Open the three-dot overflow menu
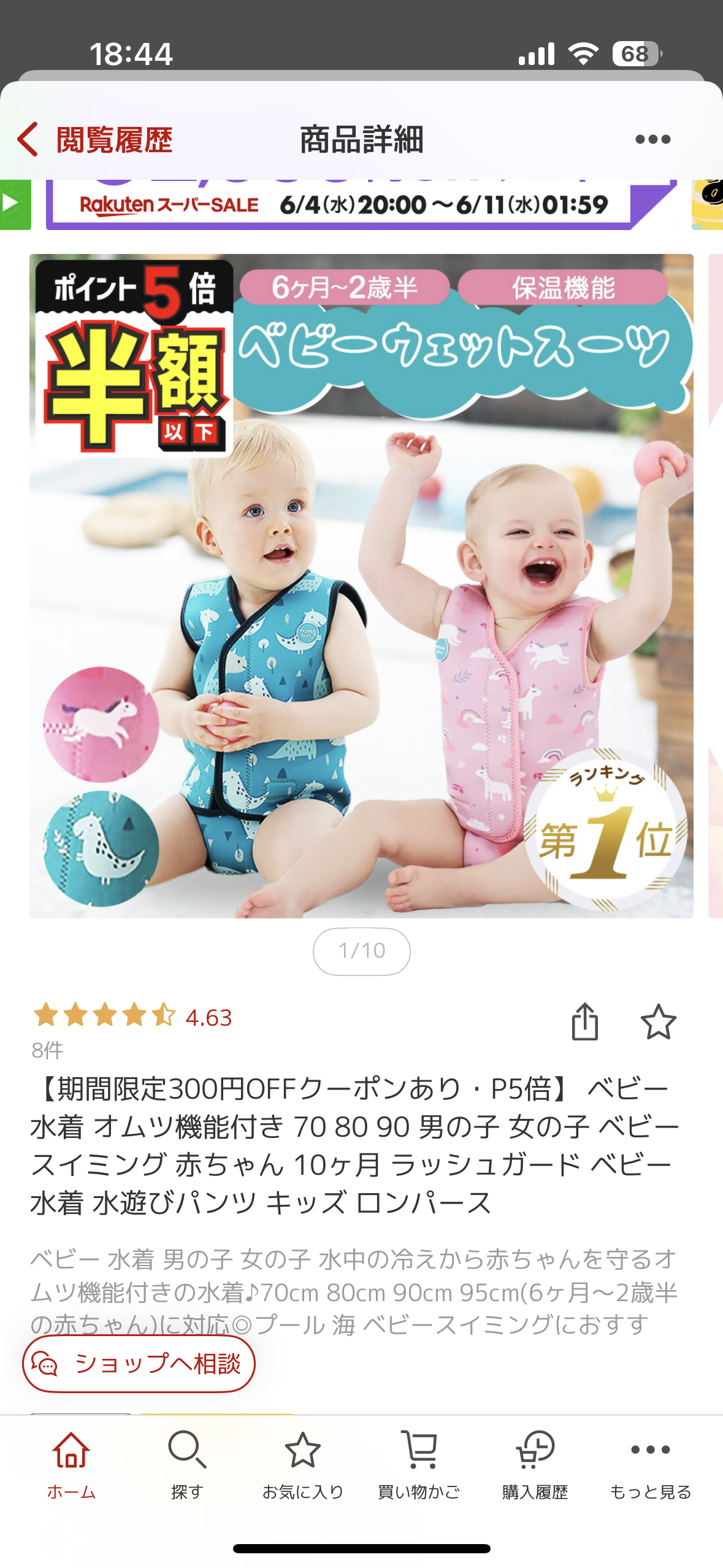Viewport: 723px width, 1568px height. point(652,140)
